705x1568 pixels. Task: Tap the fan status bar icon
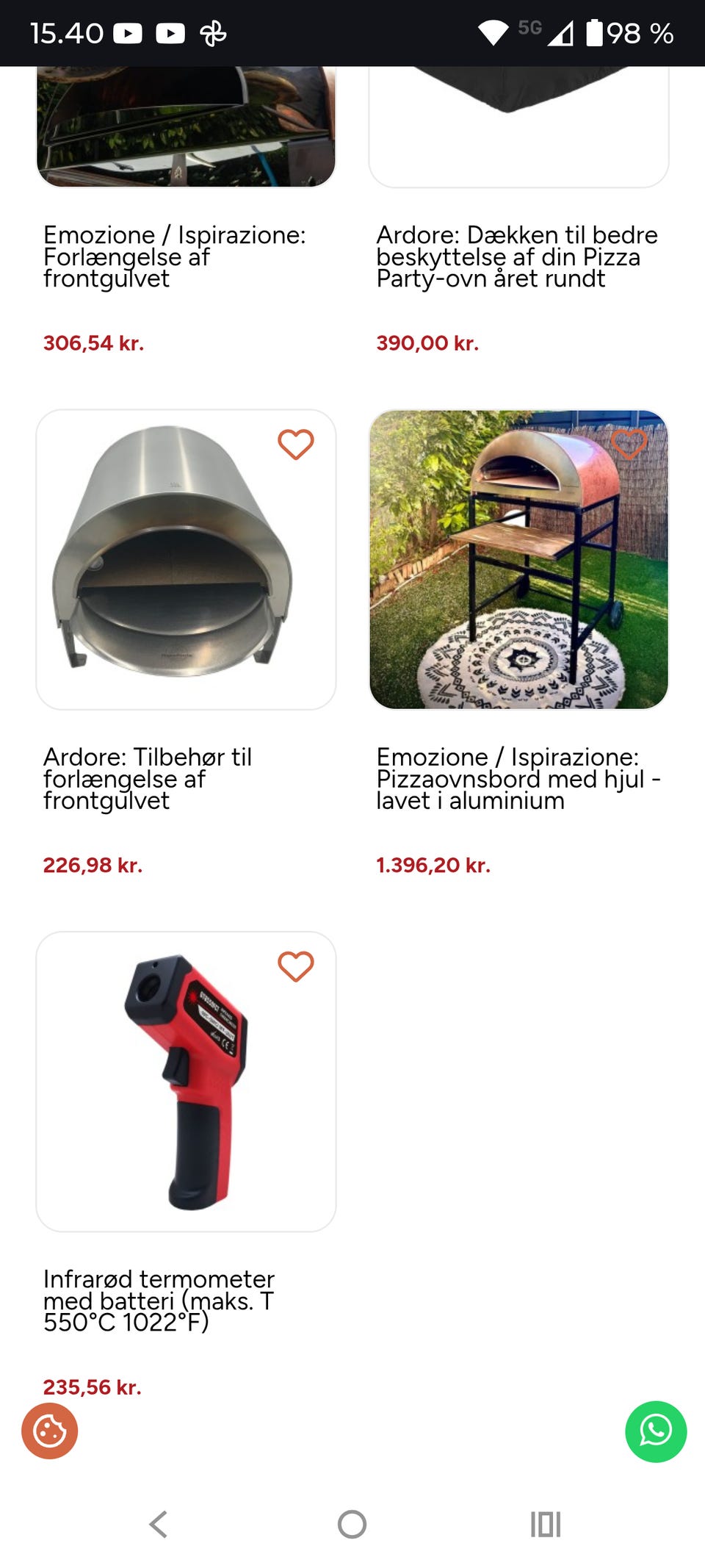point(213,32)
